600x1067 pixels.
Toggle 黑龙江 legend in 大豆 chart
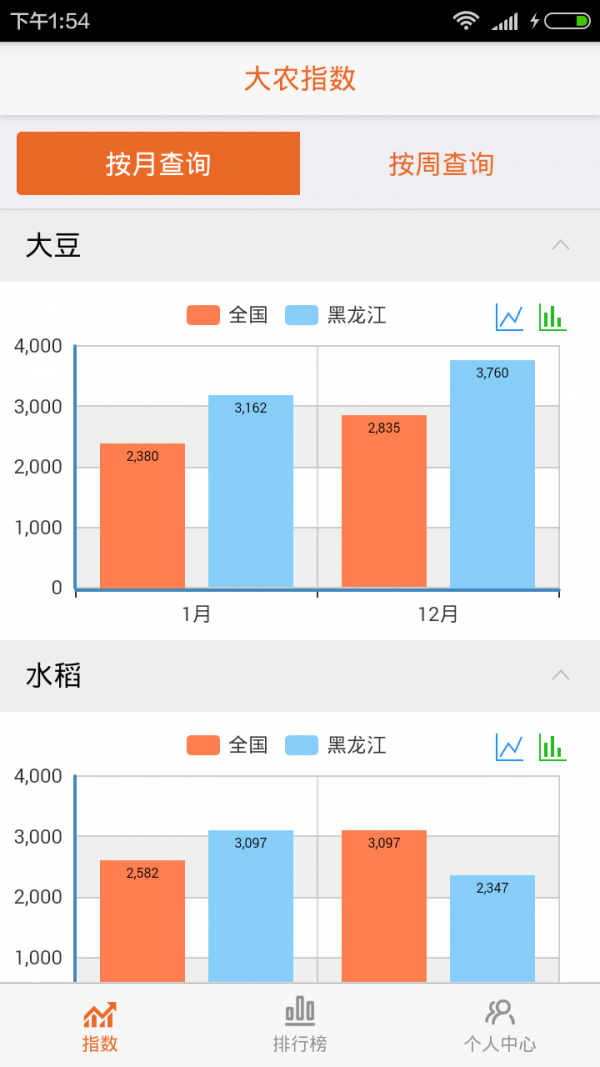[336, 315]
